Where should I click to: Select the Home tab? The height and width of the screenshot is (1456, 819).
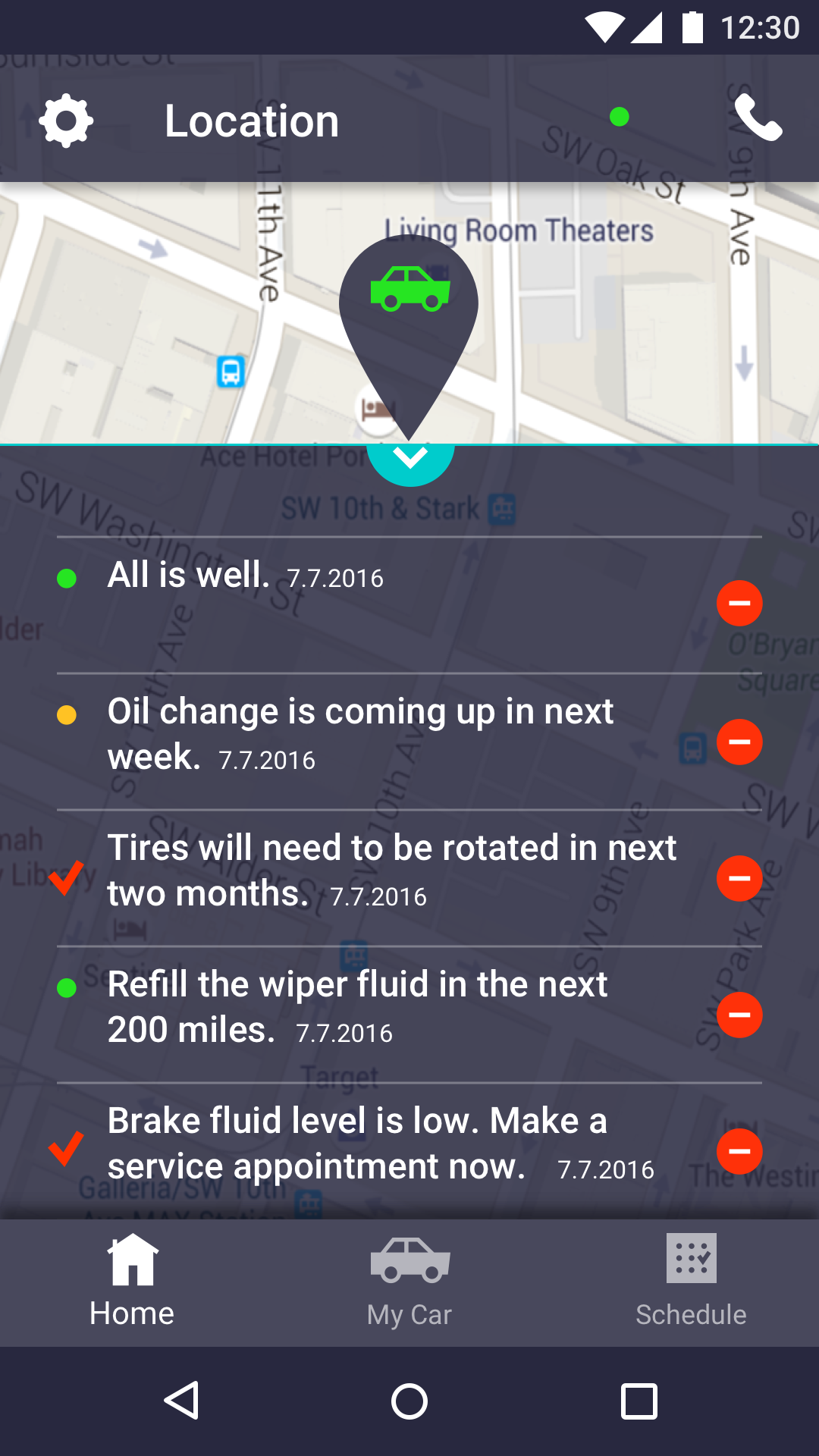(132, 1282)
